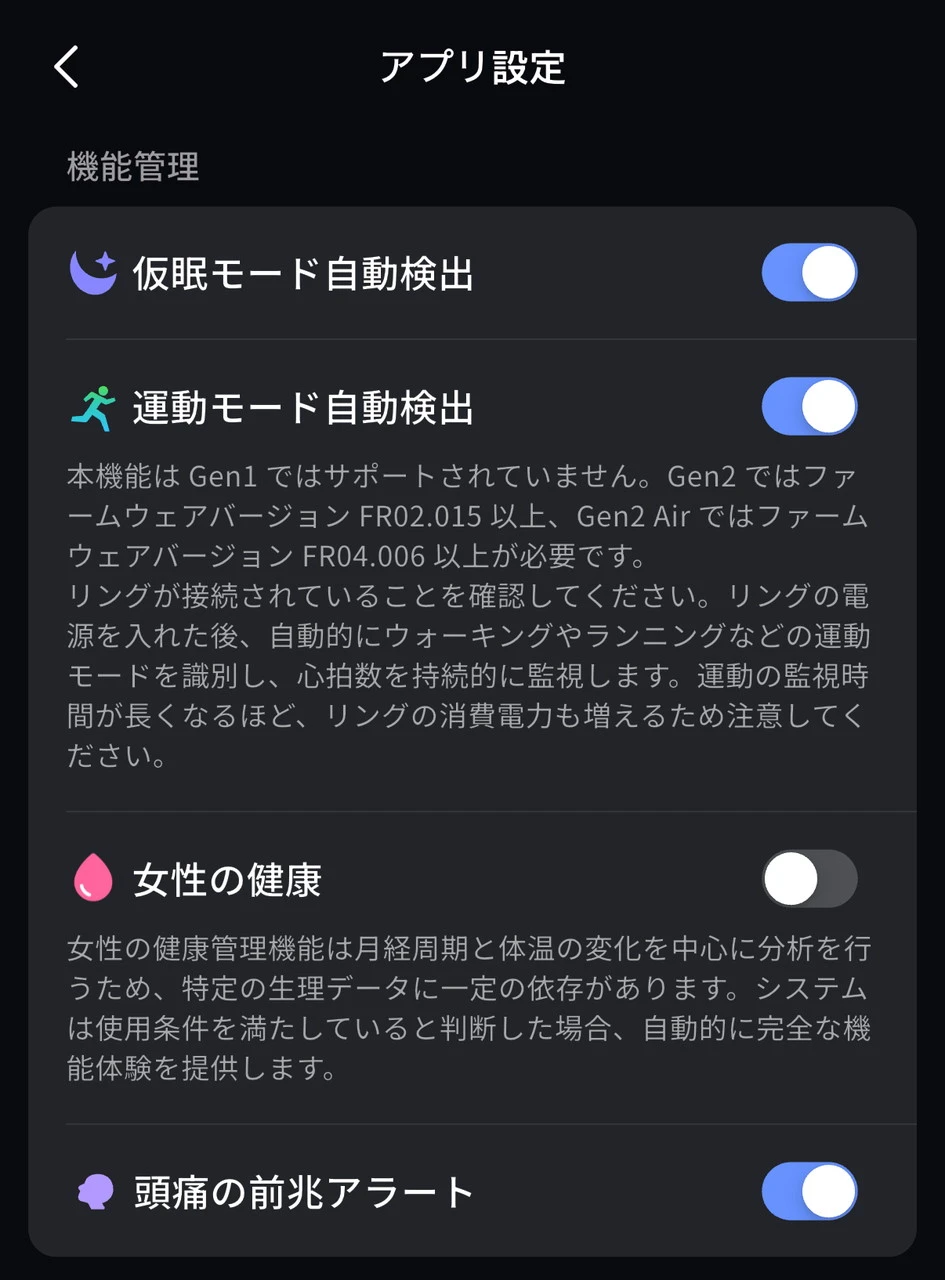Image resolution: width=945 pixels, height=1280 pixels.
Task: Turn off 運動モード自動検出
Action: click(809, 406)
